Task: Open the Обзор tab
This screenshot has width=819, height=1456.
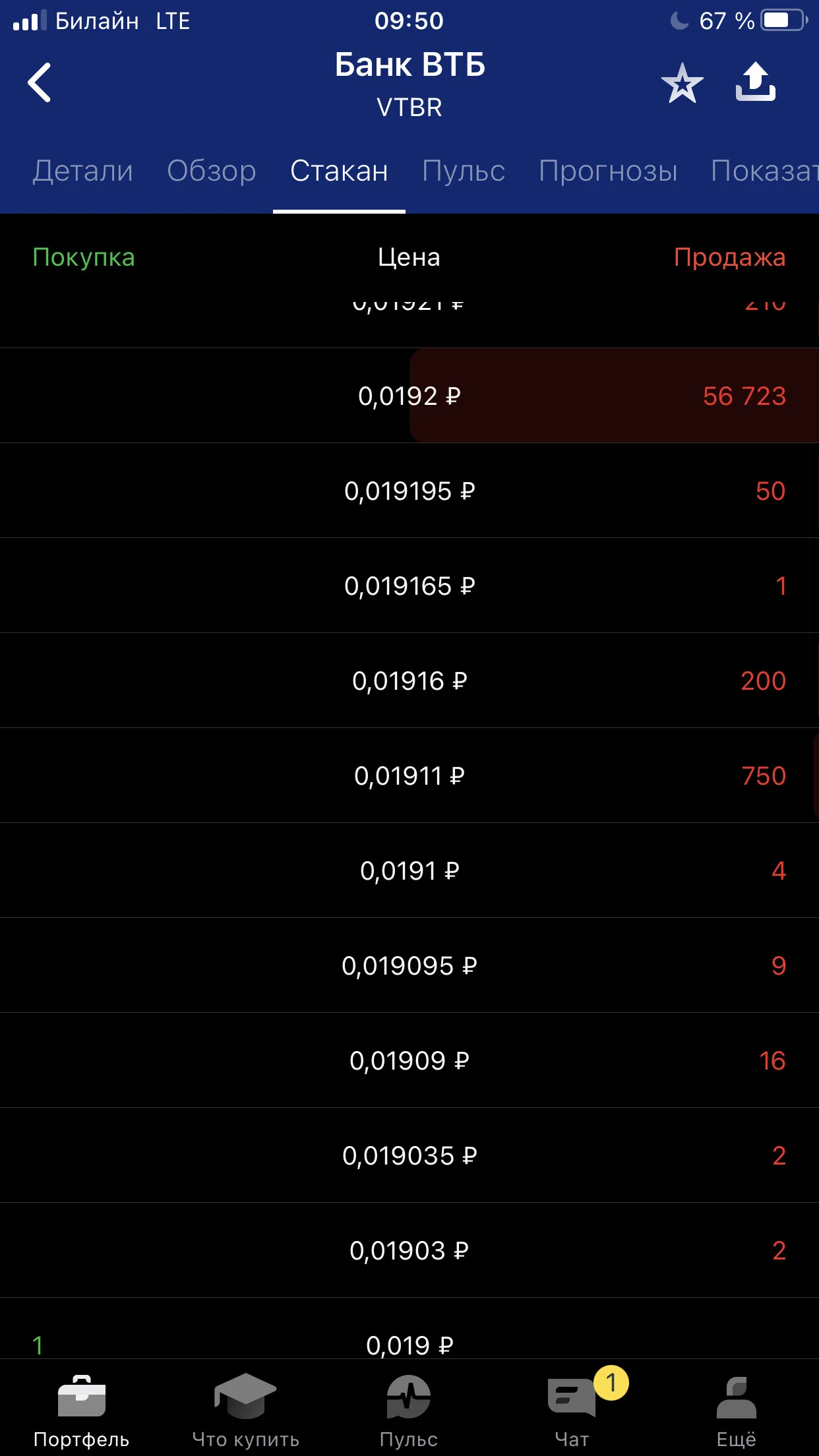Action: (212, 171)
